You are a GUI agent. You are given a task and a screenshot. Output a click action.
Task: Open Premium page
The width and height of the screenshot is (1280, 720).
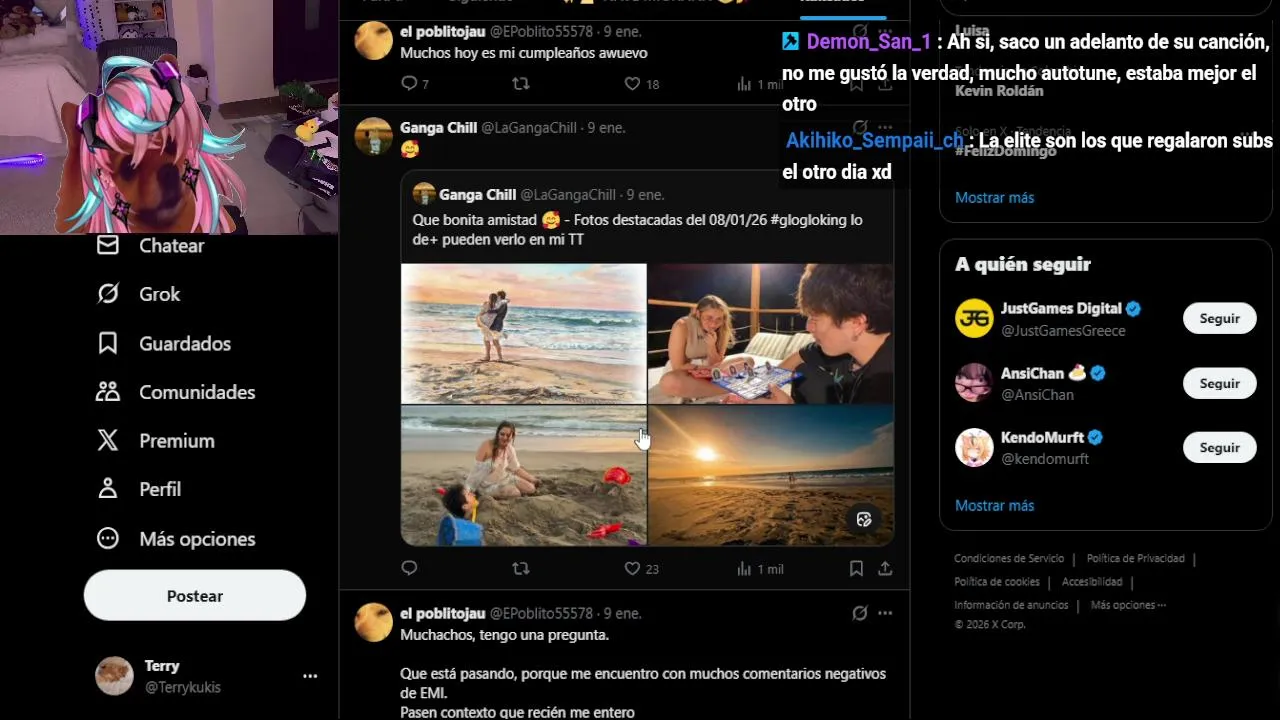click(x=176, y=441)
